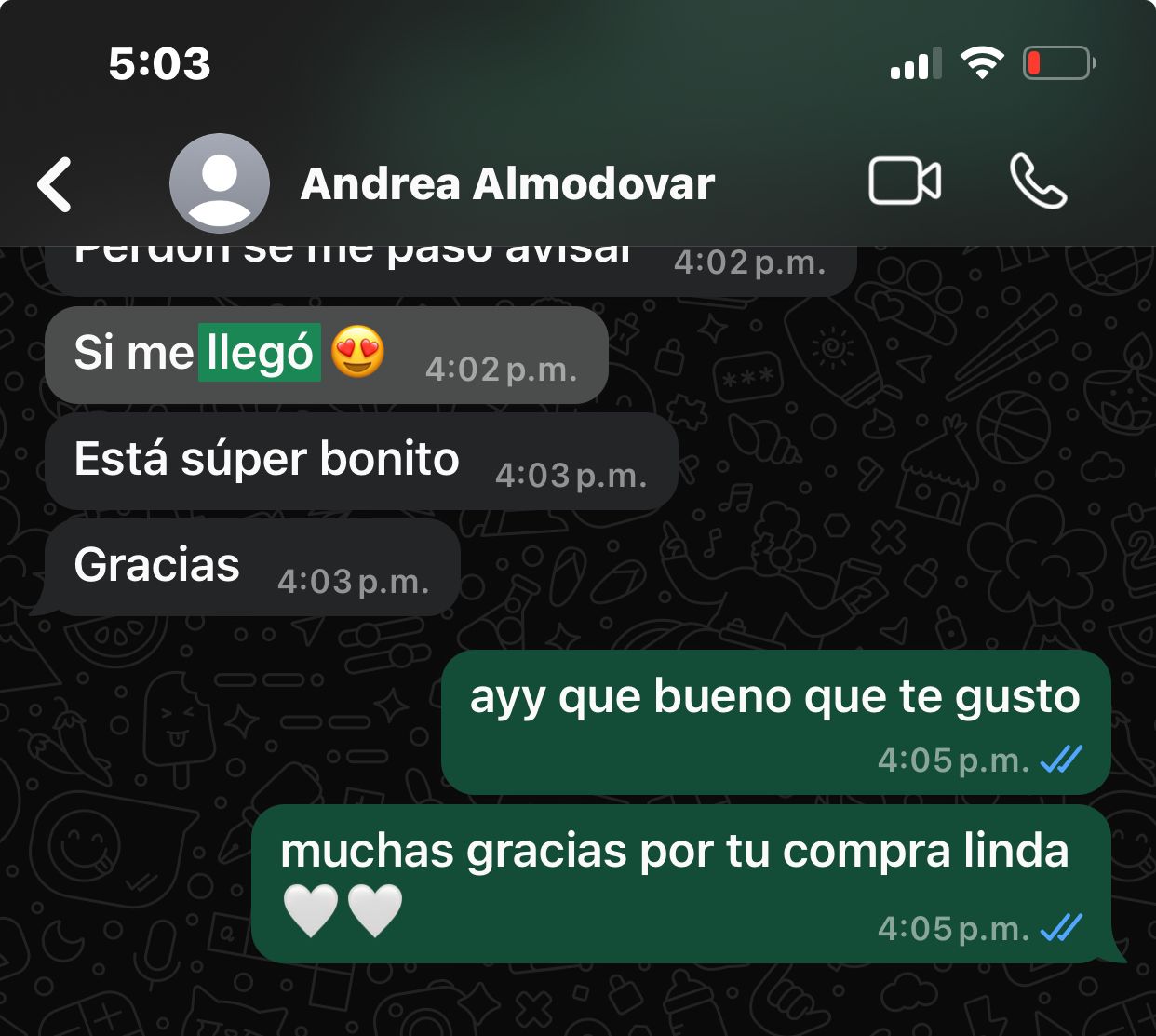This screenshot has height=1036, width=1156.
Task: Start a video call with Andrea Almodovar
Action: click(904, 181)
